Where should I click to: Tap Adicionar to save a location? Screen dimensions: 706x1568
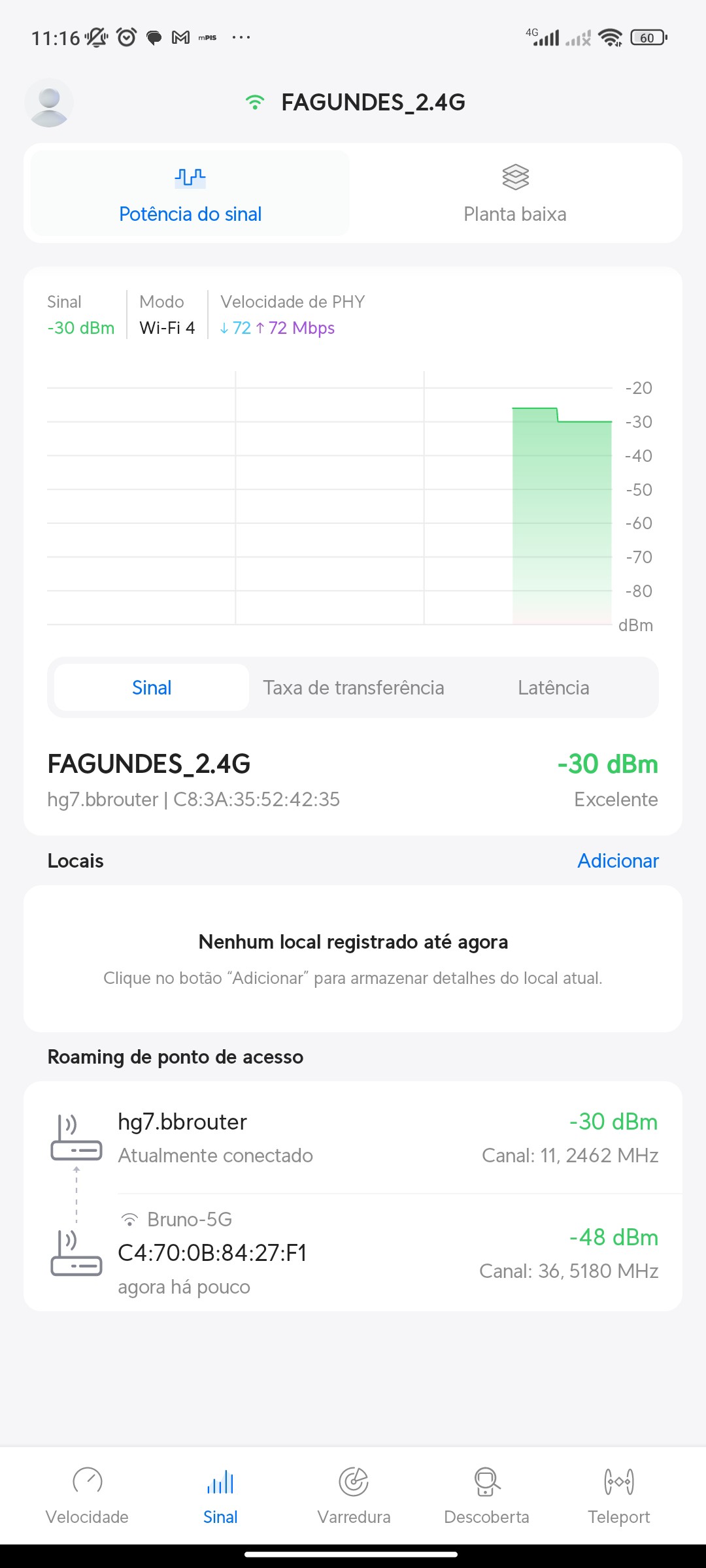[618, 860]
